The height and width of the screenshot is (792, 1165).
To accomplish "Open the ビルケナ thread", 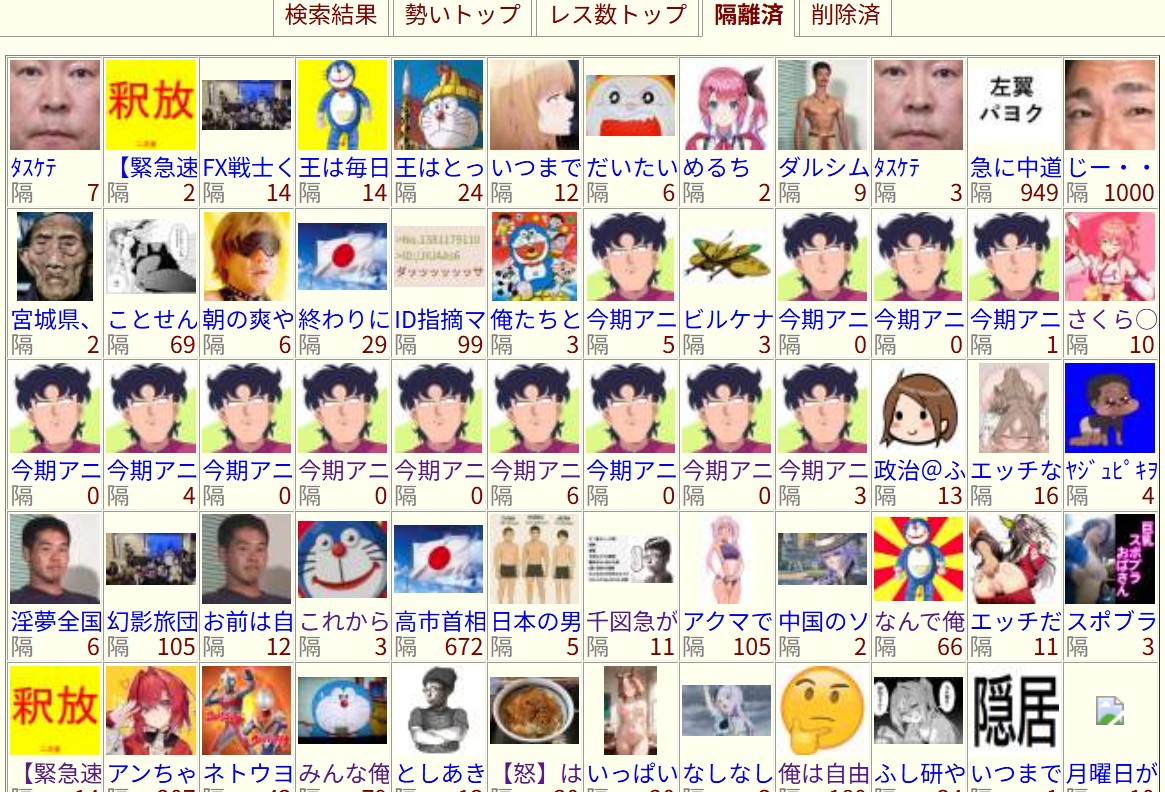I will coord(727,320).
